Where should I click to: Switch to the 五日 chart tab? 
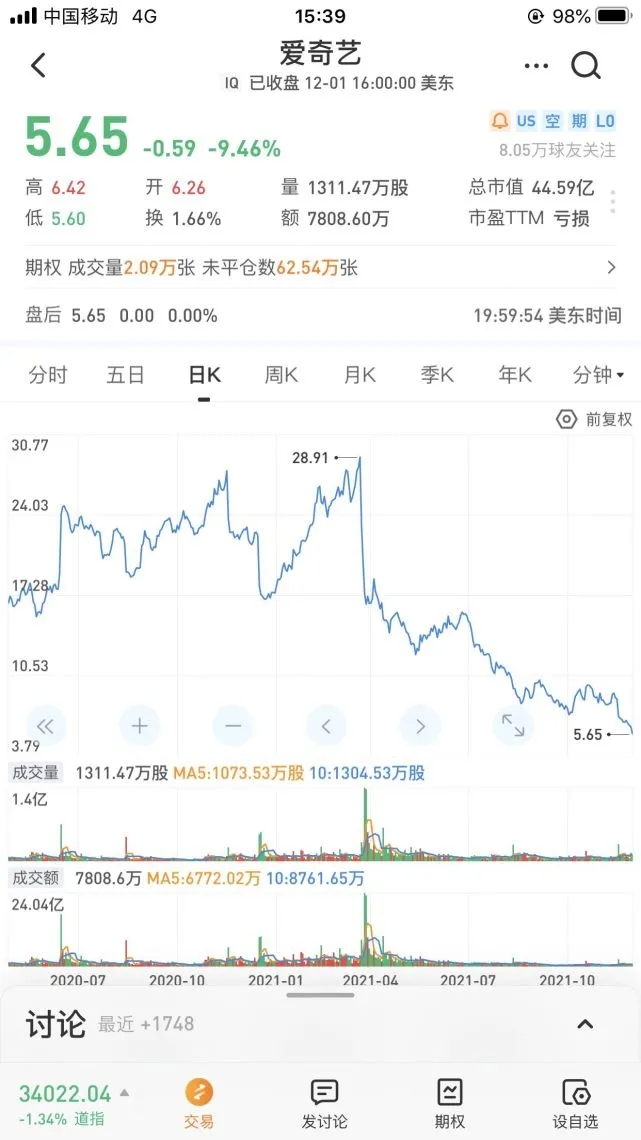pyautogui.click(x=126, y=375)
